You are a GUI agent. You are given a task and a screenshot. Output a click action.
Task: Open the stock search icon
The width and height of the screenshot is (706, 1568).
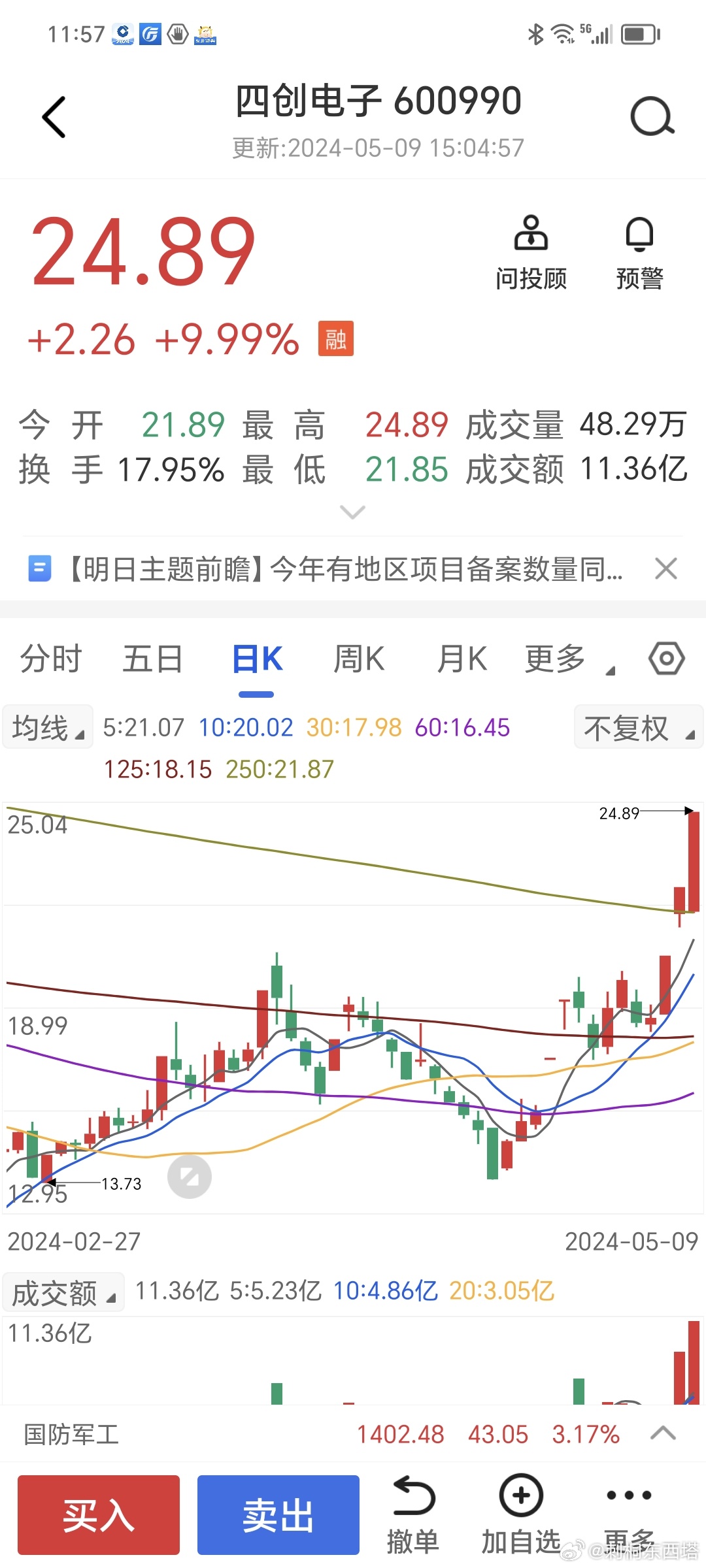click(652, 118)
